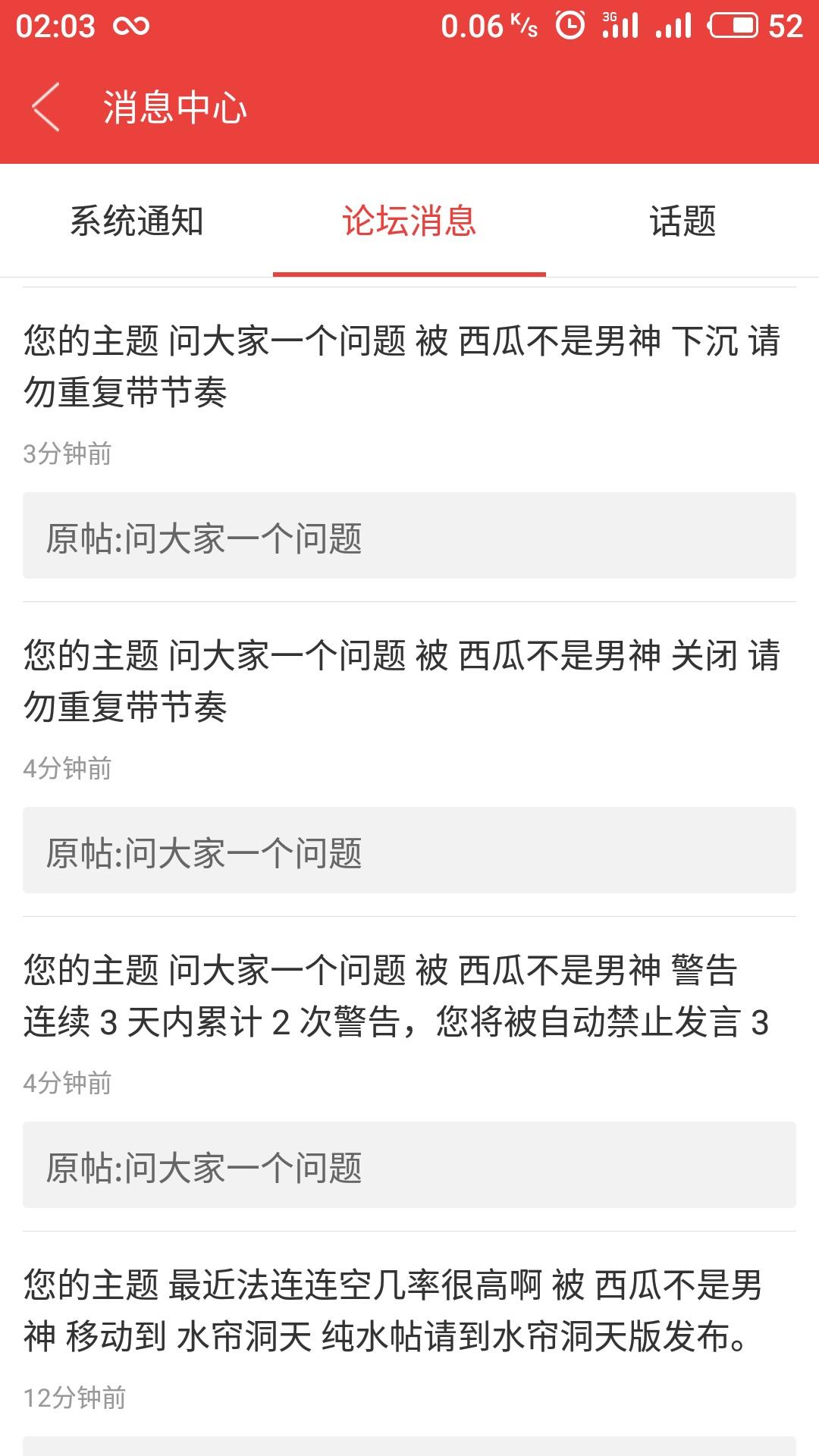Go back from 消息中心
The width and height of the screenshot is (819, 1456).
tap(45, 107)
